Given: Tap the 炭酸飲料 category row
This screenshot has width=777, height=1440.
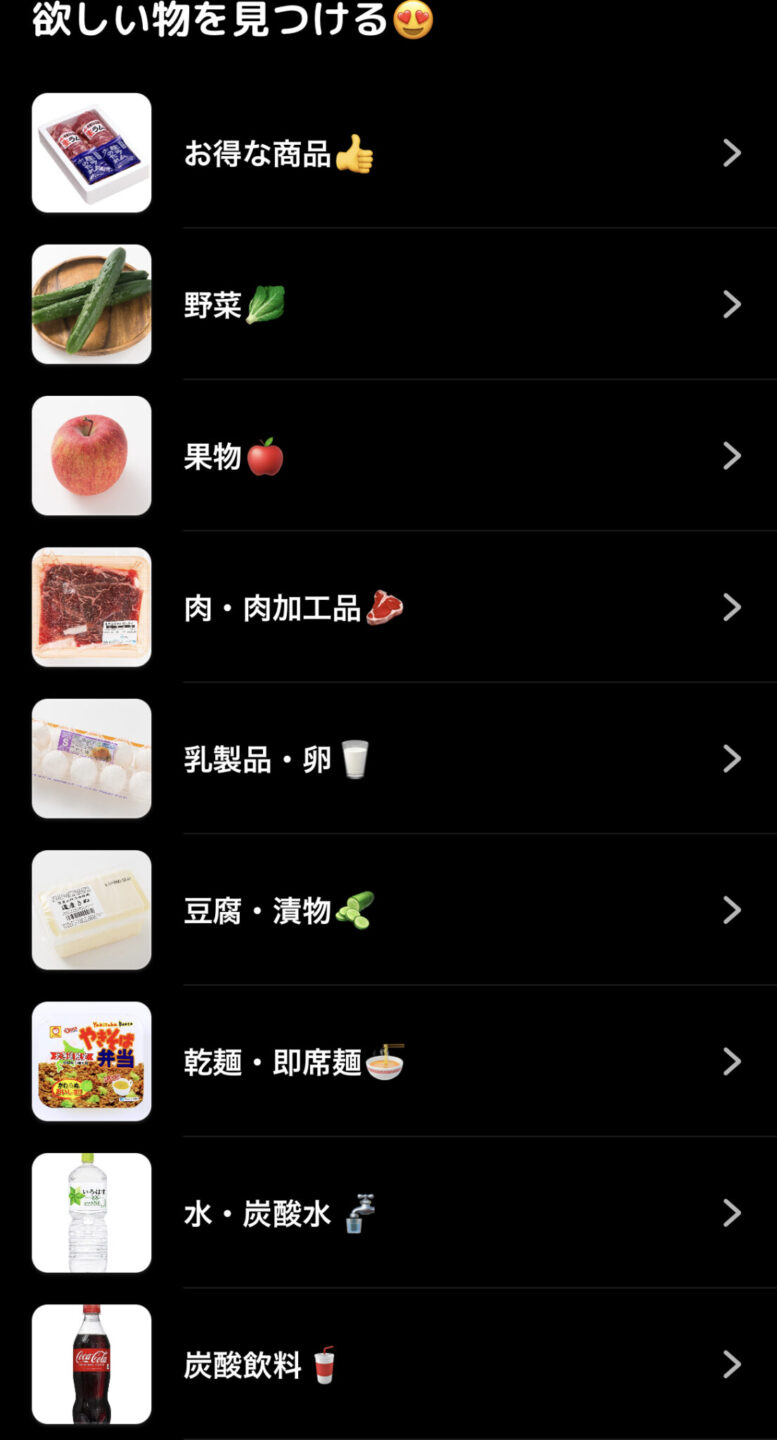Looking at the screenshot, I should coord(388,1364).
